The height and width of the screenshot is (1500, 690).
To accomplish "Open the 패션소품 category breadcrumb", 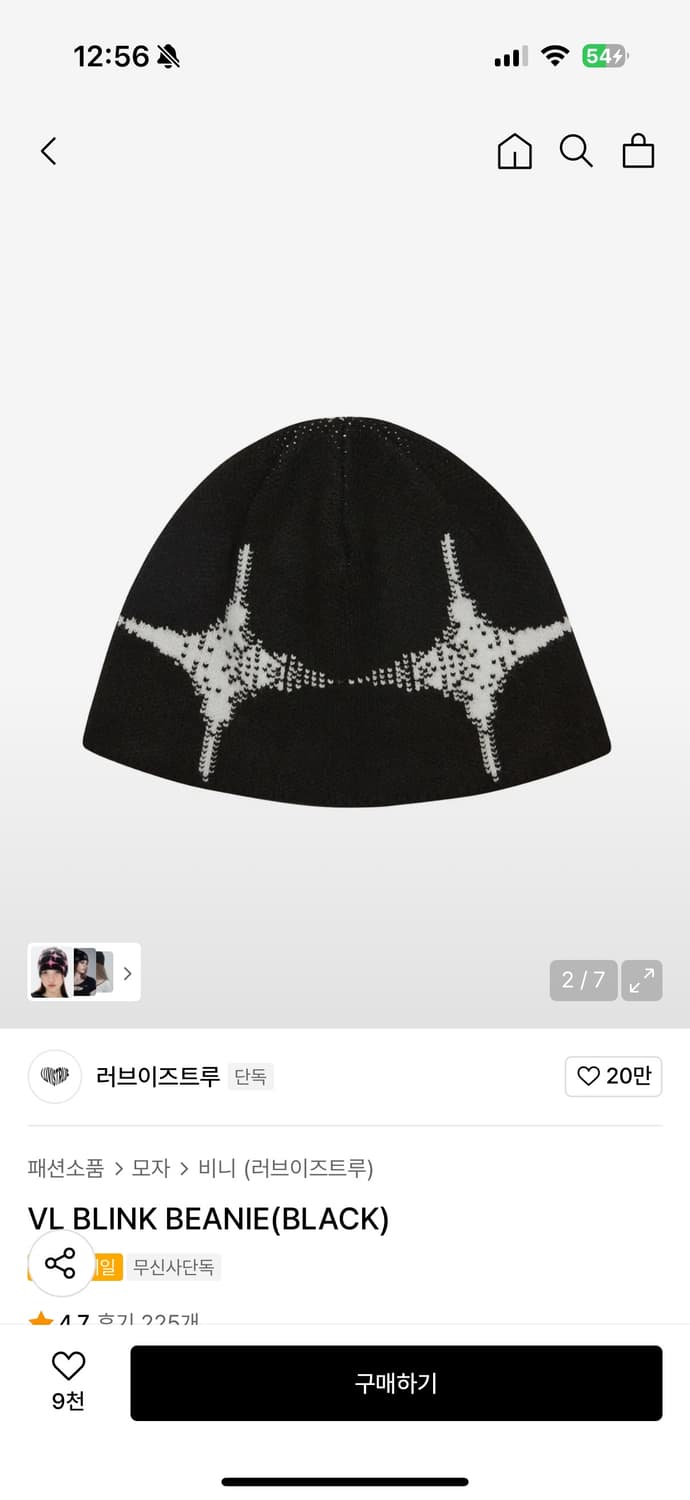I will 66,1168.
